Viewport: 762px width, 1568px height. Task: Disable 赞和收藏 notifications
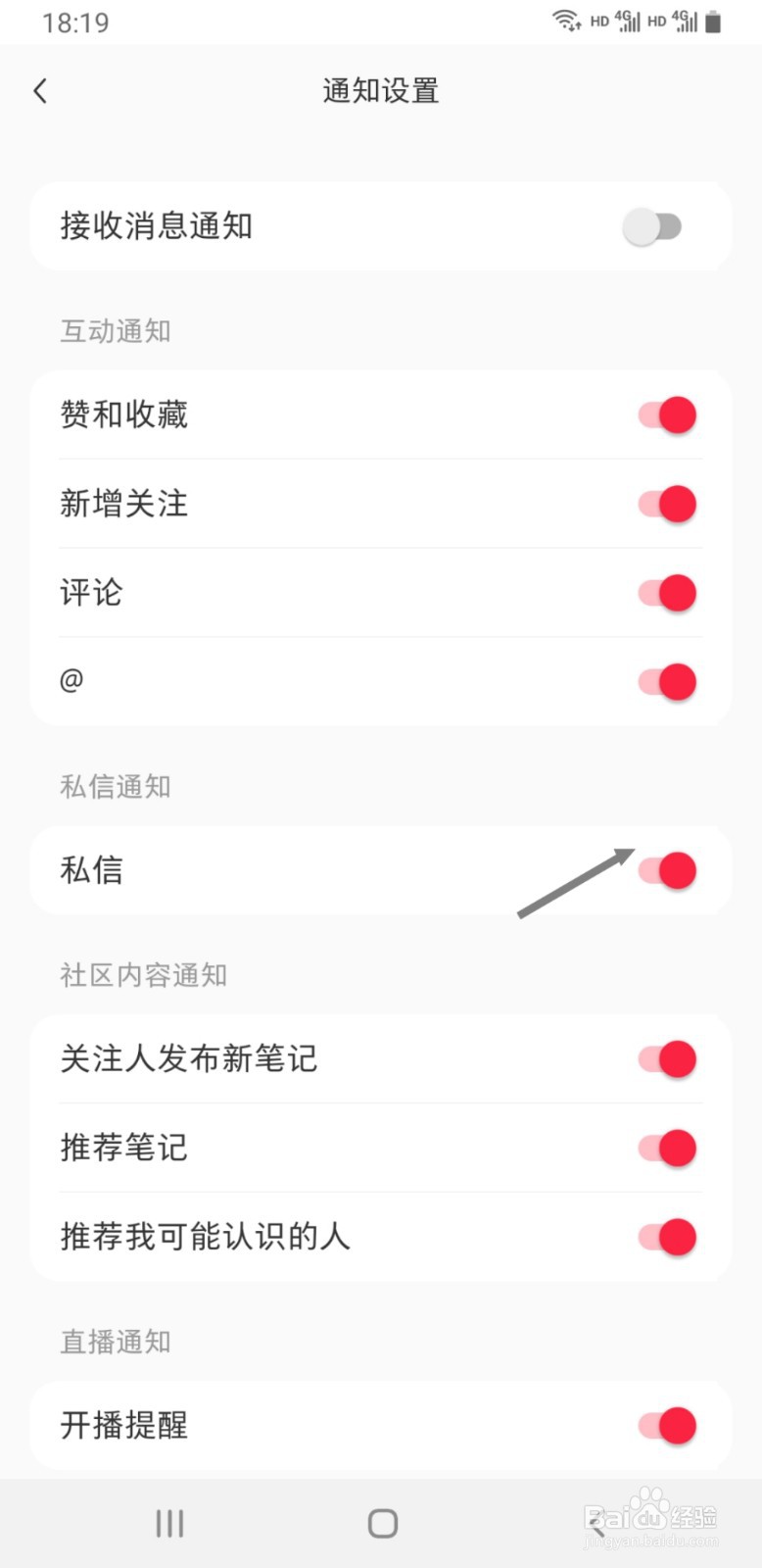click(666, 414)
